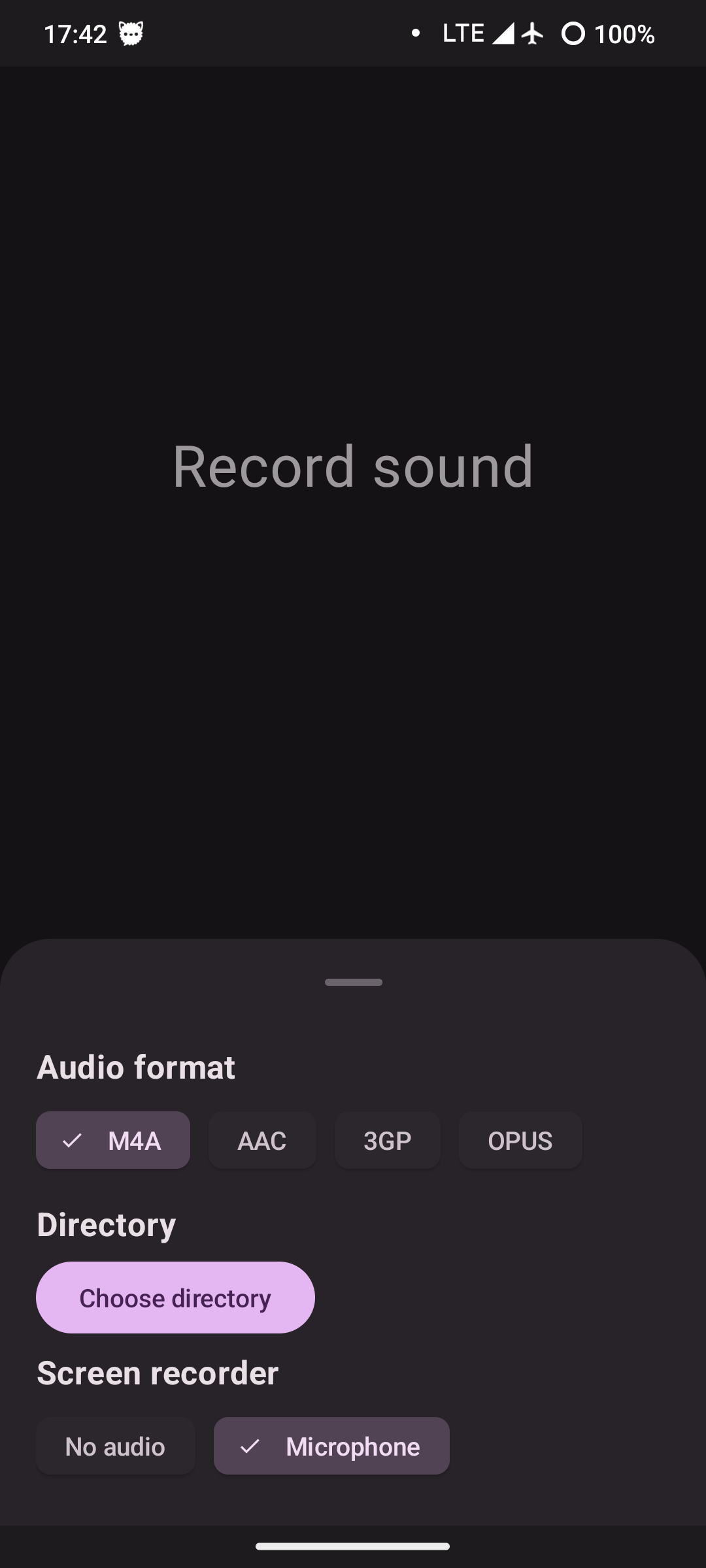The image size is (706, 1568).
Task: Tap the bottom sheet drag handle
Action: [354, 982]
